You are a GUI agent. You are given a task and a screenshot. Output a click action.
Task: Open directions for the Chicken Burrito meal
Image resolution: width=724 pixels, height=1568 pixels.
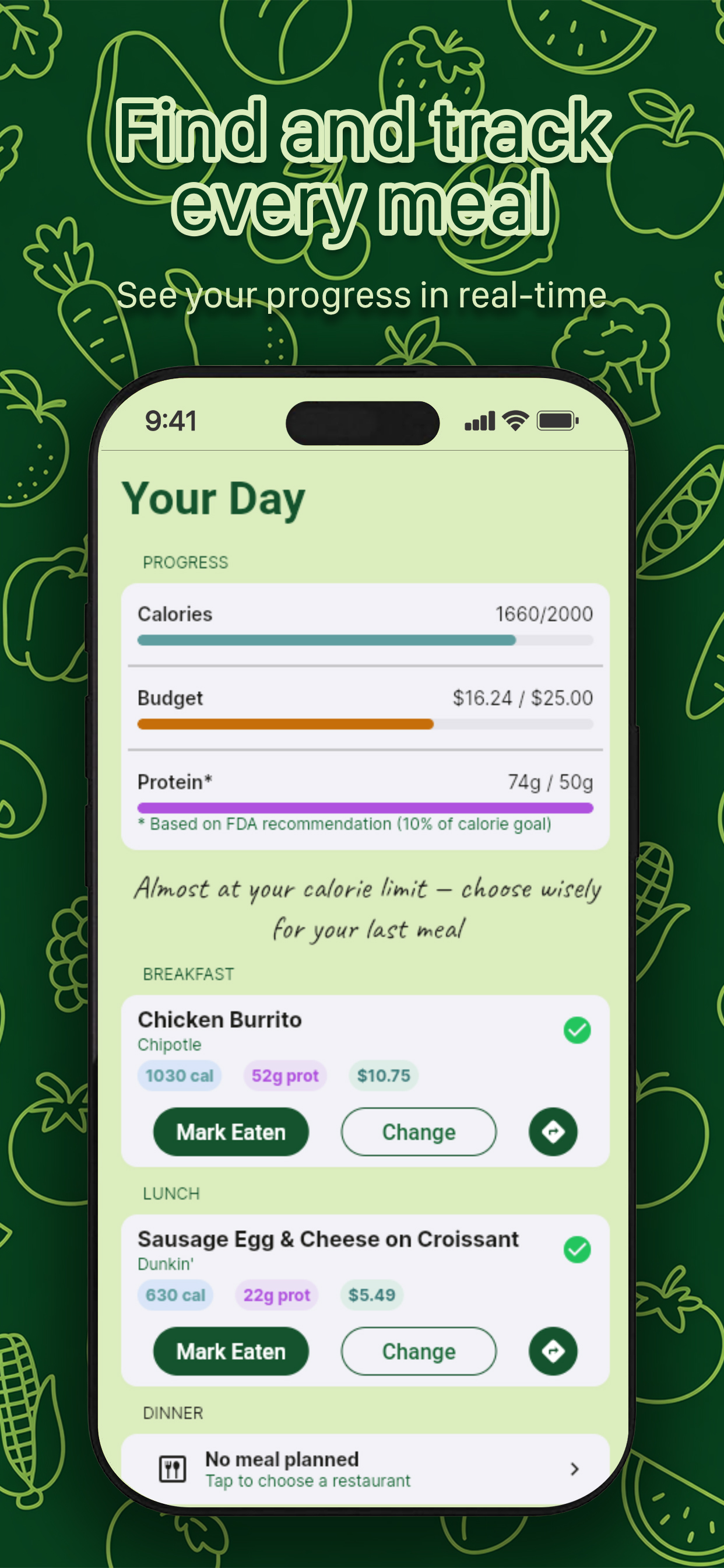[x=553, y=1132]
